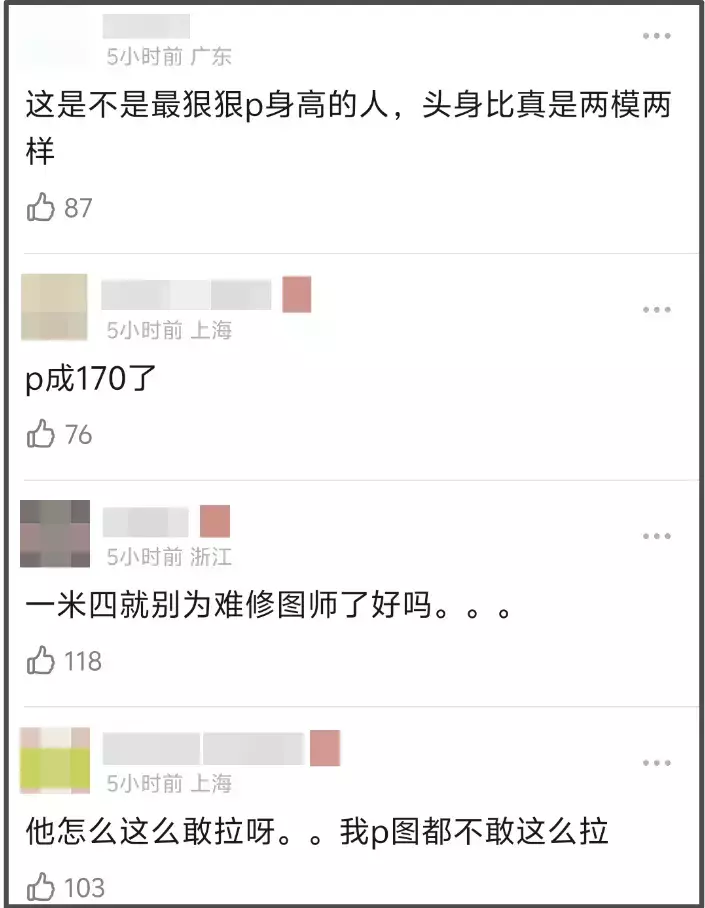Like the comment mentioning 头身比
Viewport: 705px width, 908px height.
tap(41, 208)
